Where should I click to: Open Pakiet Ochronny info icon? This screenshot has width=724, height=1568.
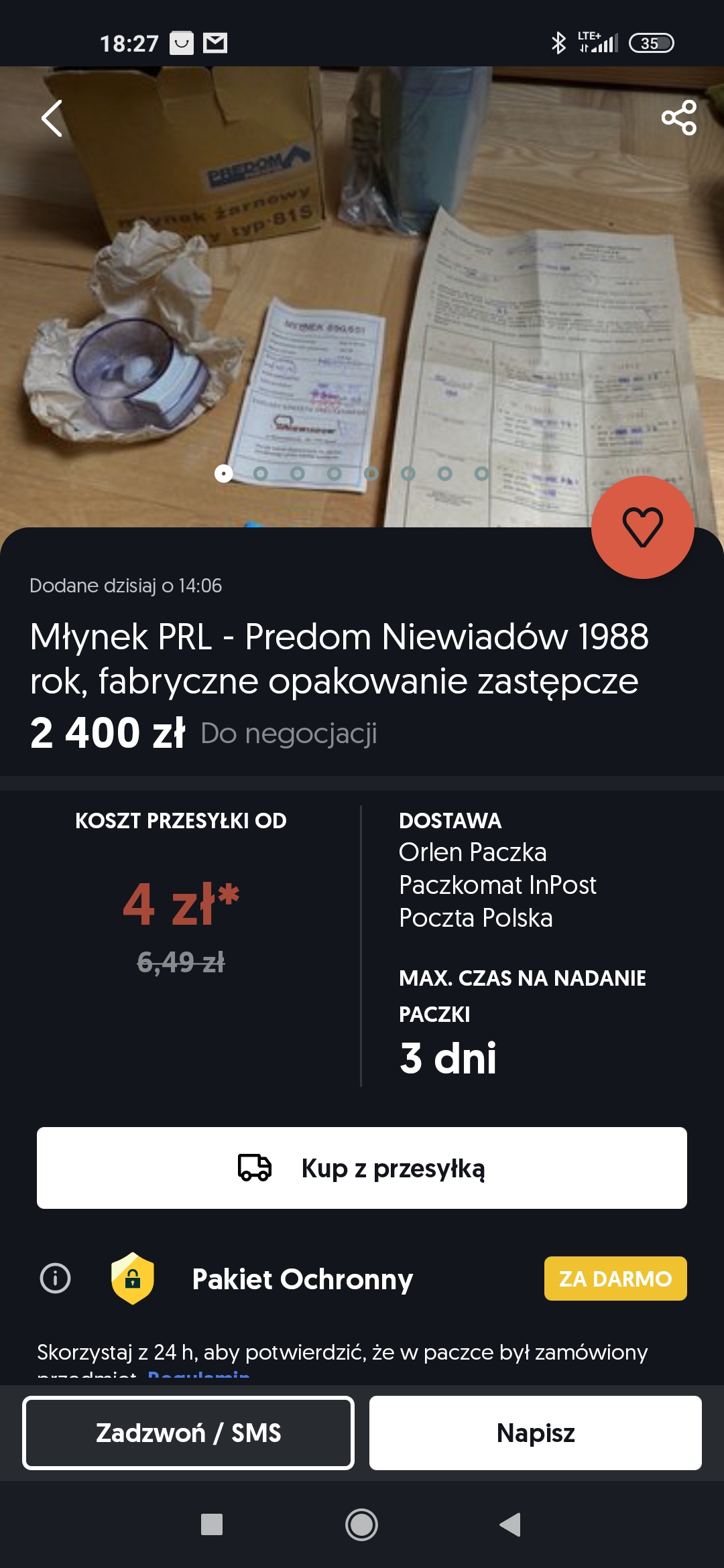55,1278
